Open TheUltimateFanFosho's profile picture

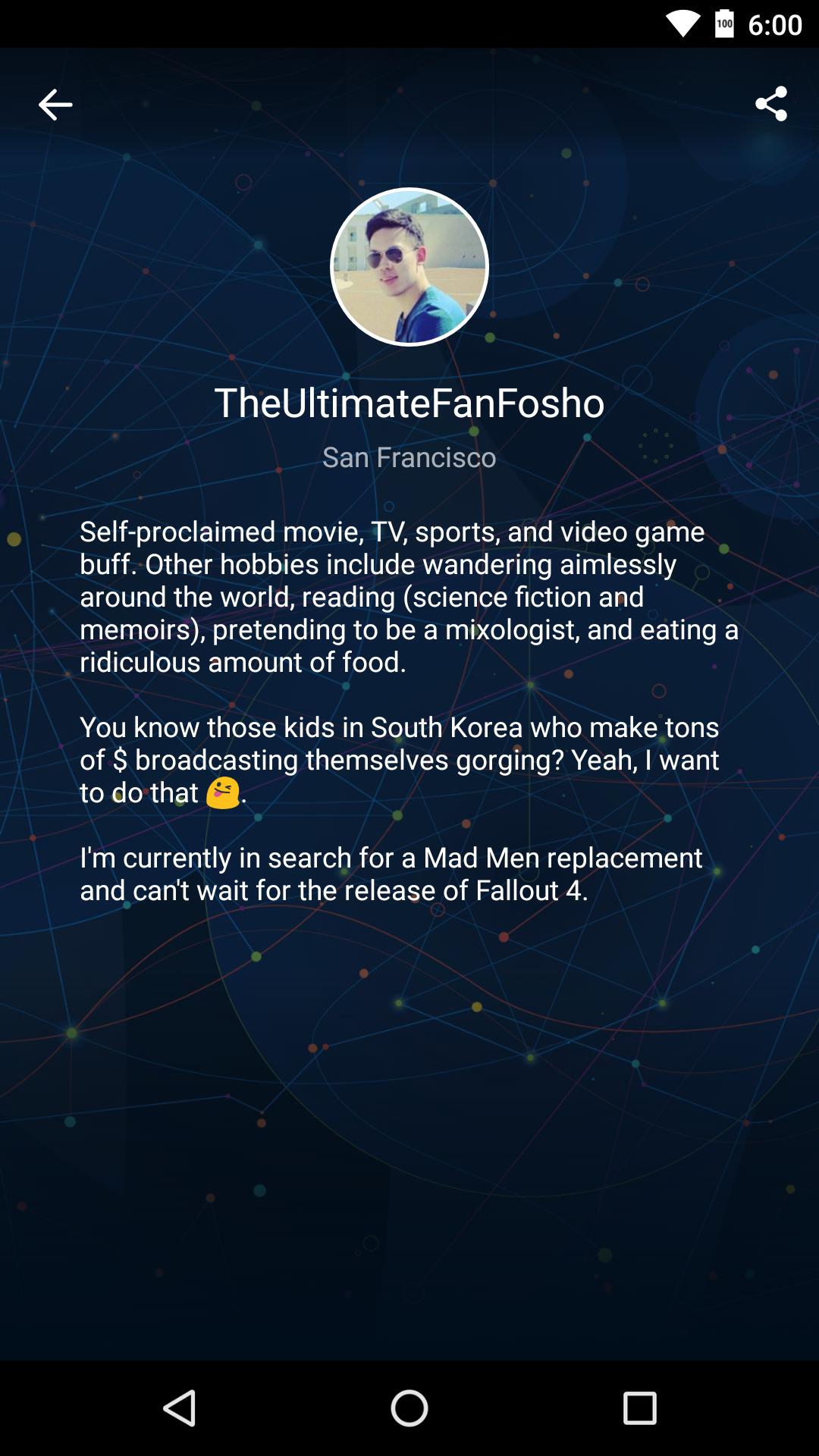(x=409, y=267)
